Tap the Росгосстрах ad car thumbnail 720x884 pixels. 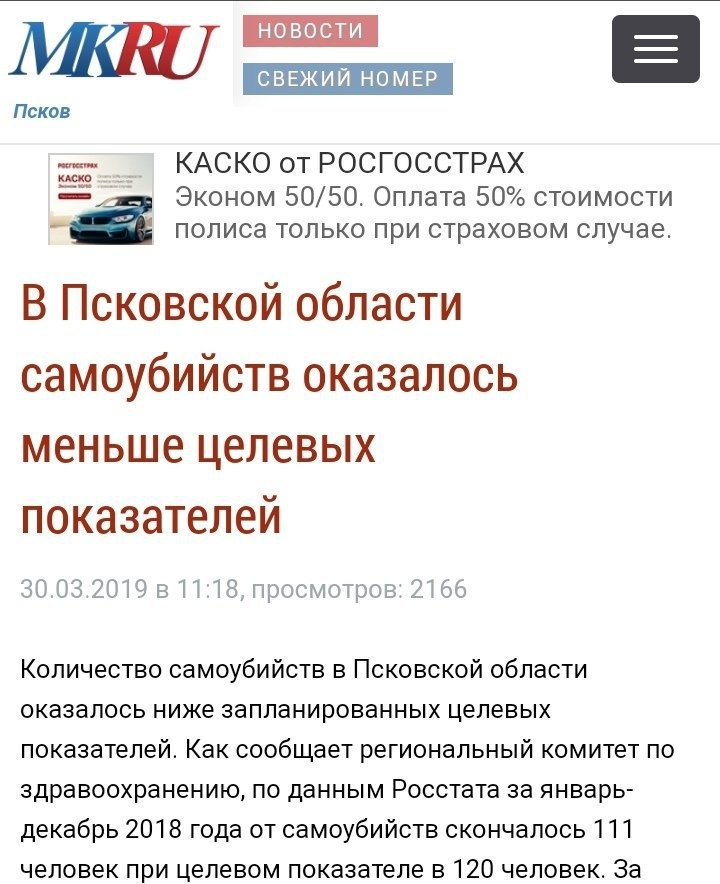click(101, 198)
